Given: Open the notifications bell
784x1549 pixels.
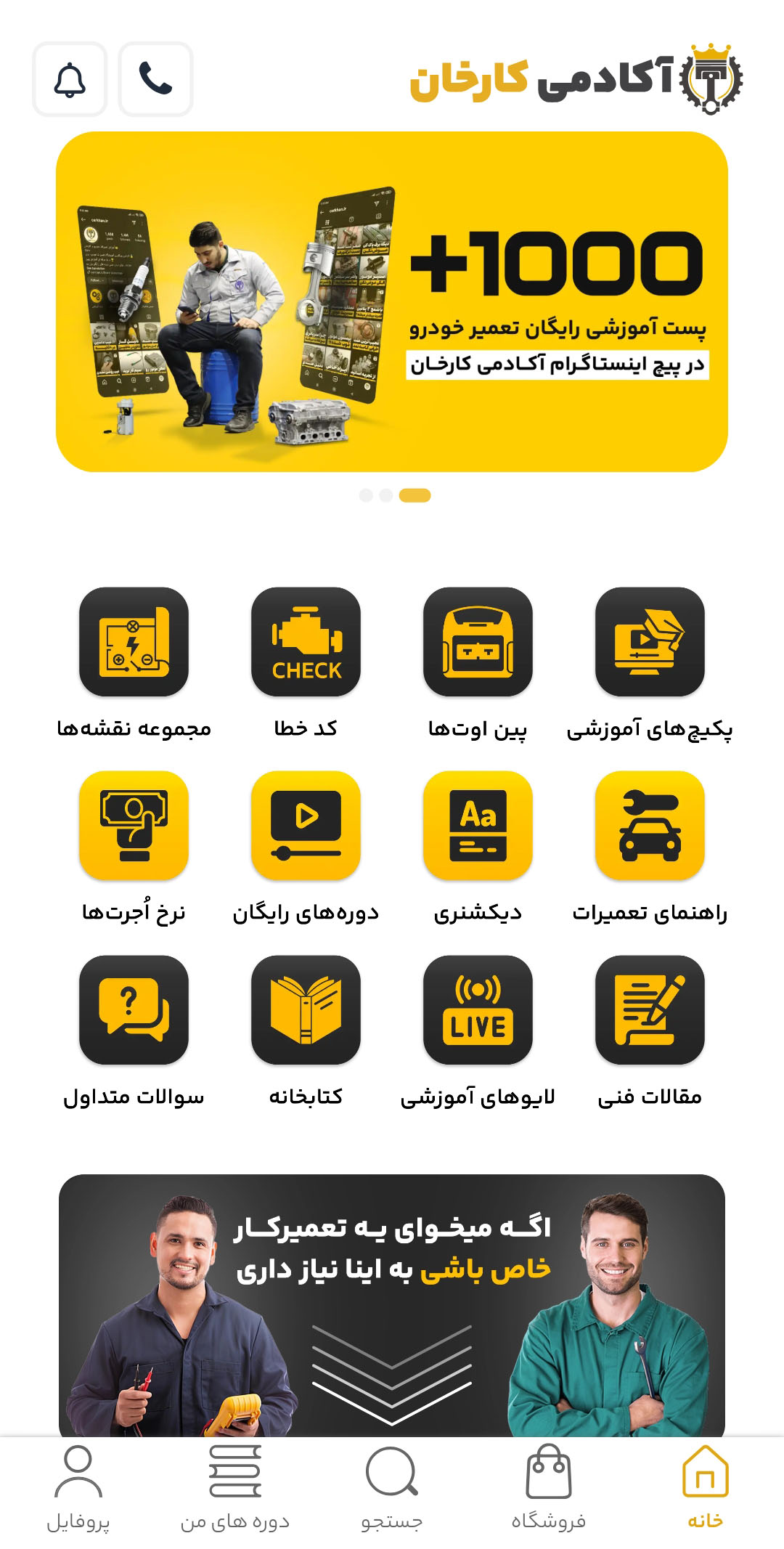Looking at the screenshot, I should [x=70, y=79].
